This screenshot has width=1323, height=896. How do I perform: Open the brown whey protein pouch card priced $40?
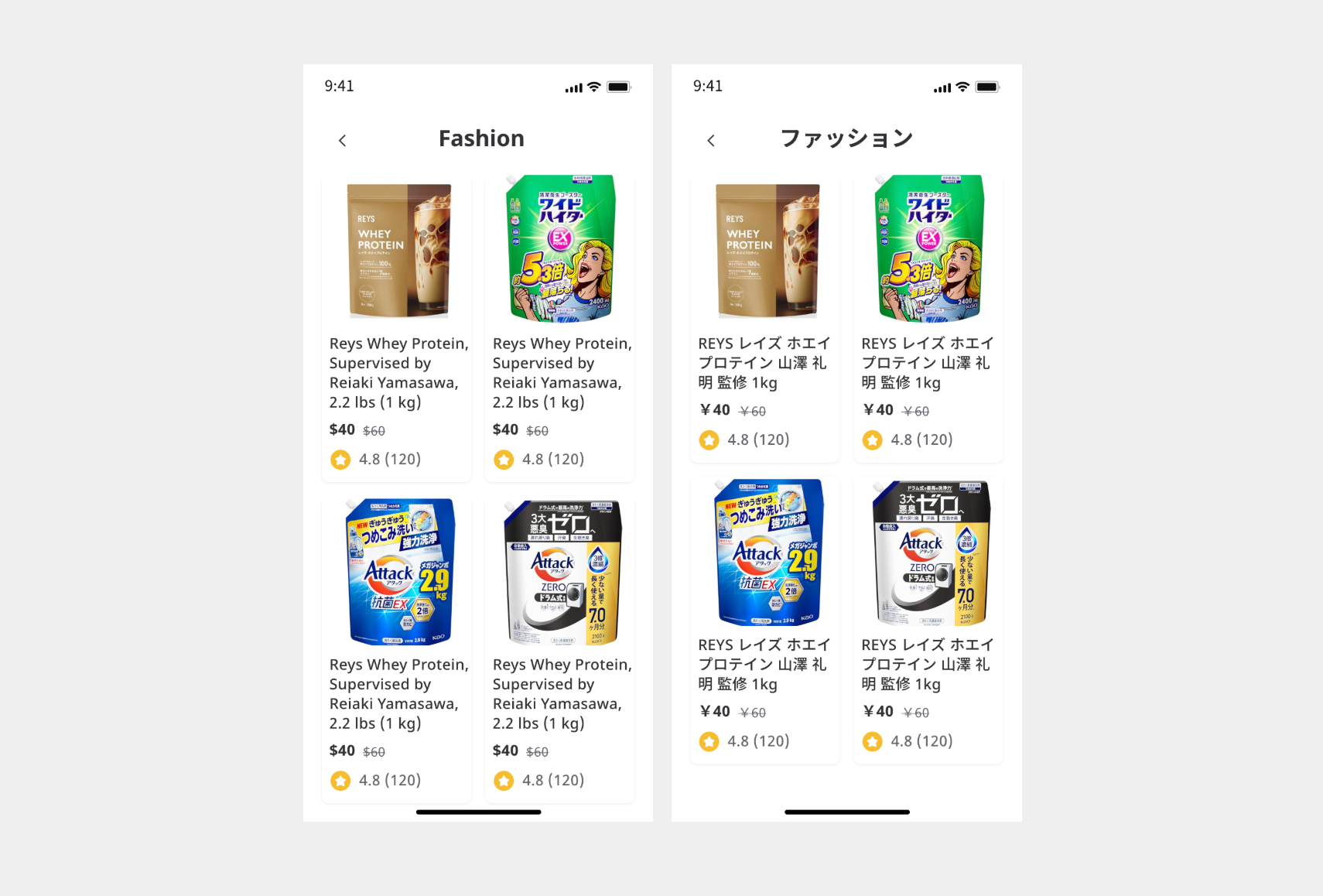pyautogui.click(x=398, y=327)
